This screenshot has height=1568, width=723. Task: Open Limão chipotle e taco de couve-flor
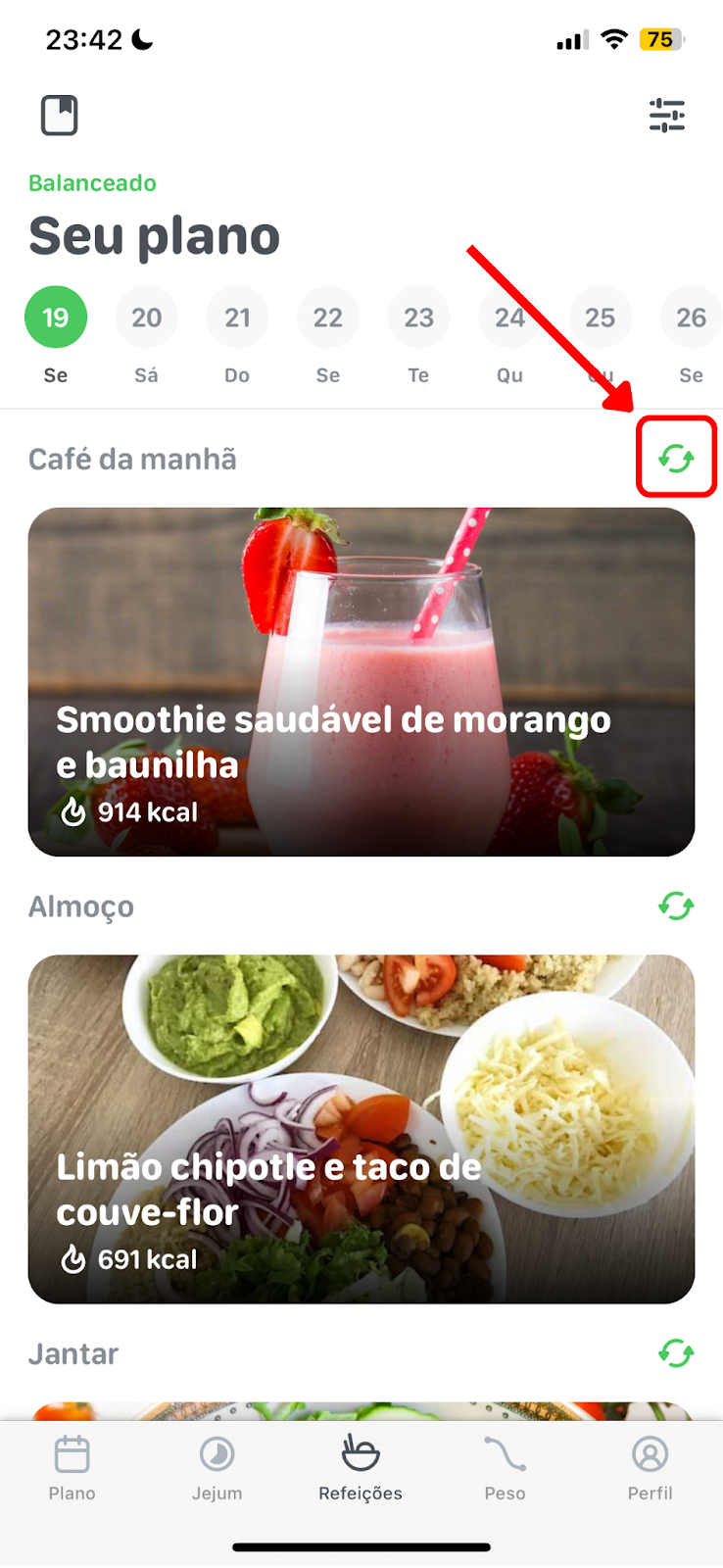click(x=361, y=1129)
